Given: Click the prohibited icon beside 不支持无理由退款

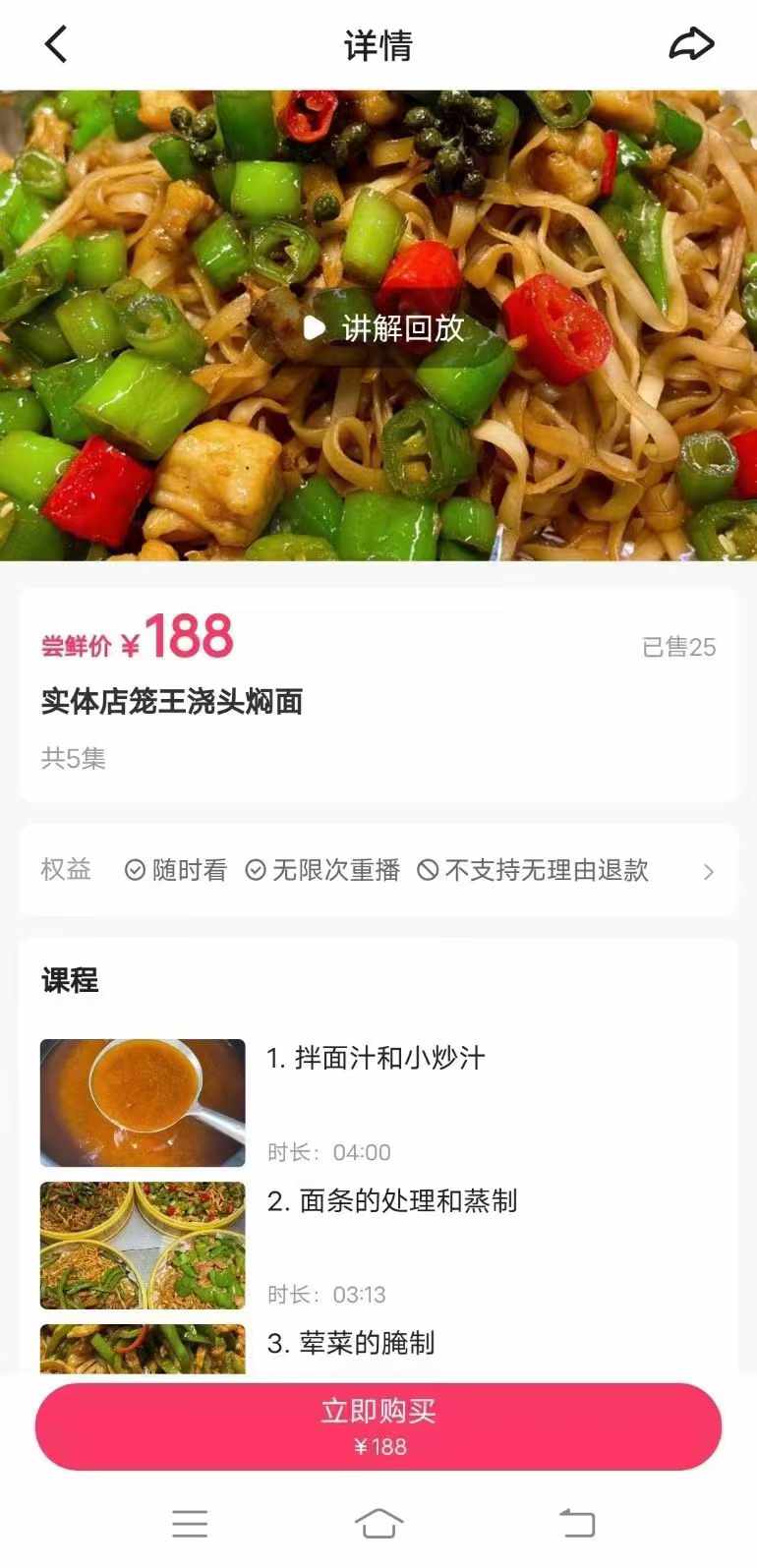Looking at the screenshot, I should [x=425, y=870].
